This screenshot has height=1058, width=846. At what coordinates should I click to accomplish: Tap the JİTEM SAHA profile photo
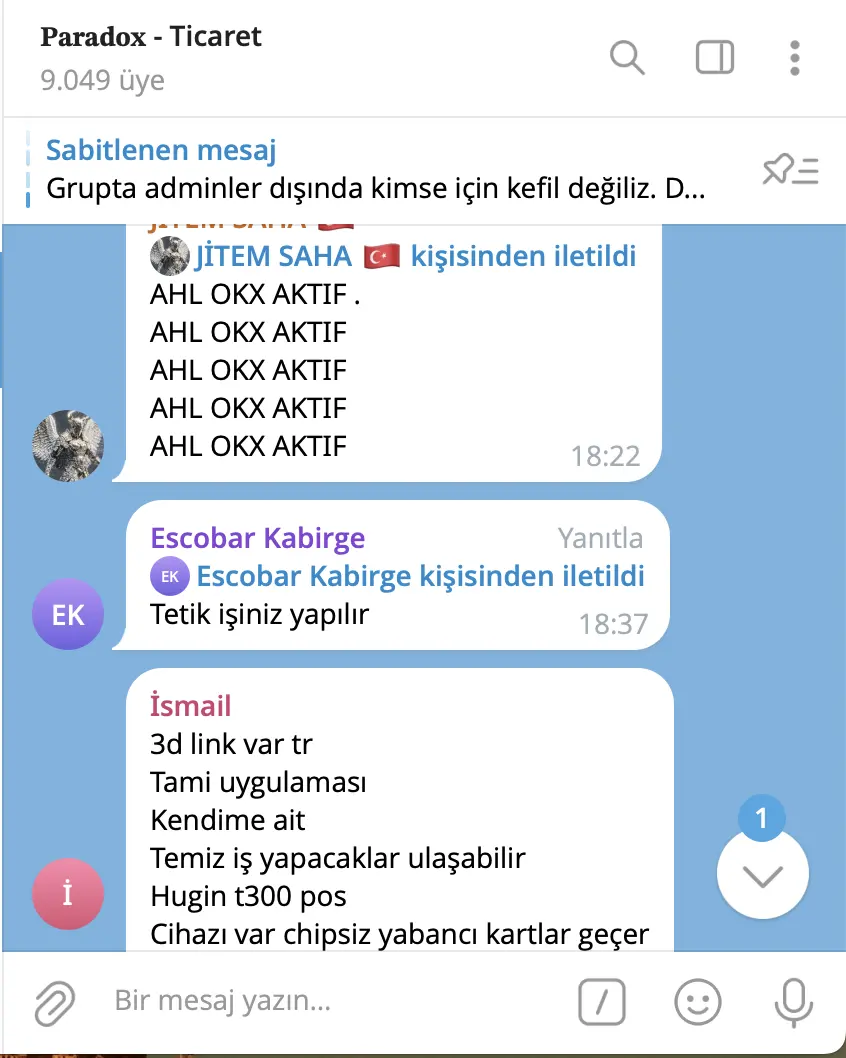pos(68,445)
